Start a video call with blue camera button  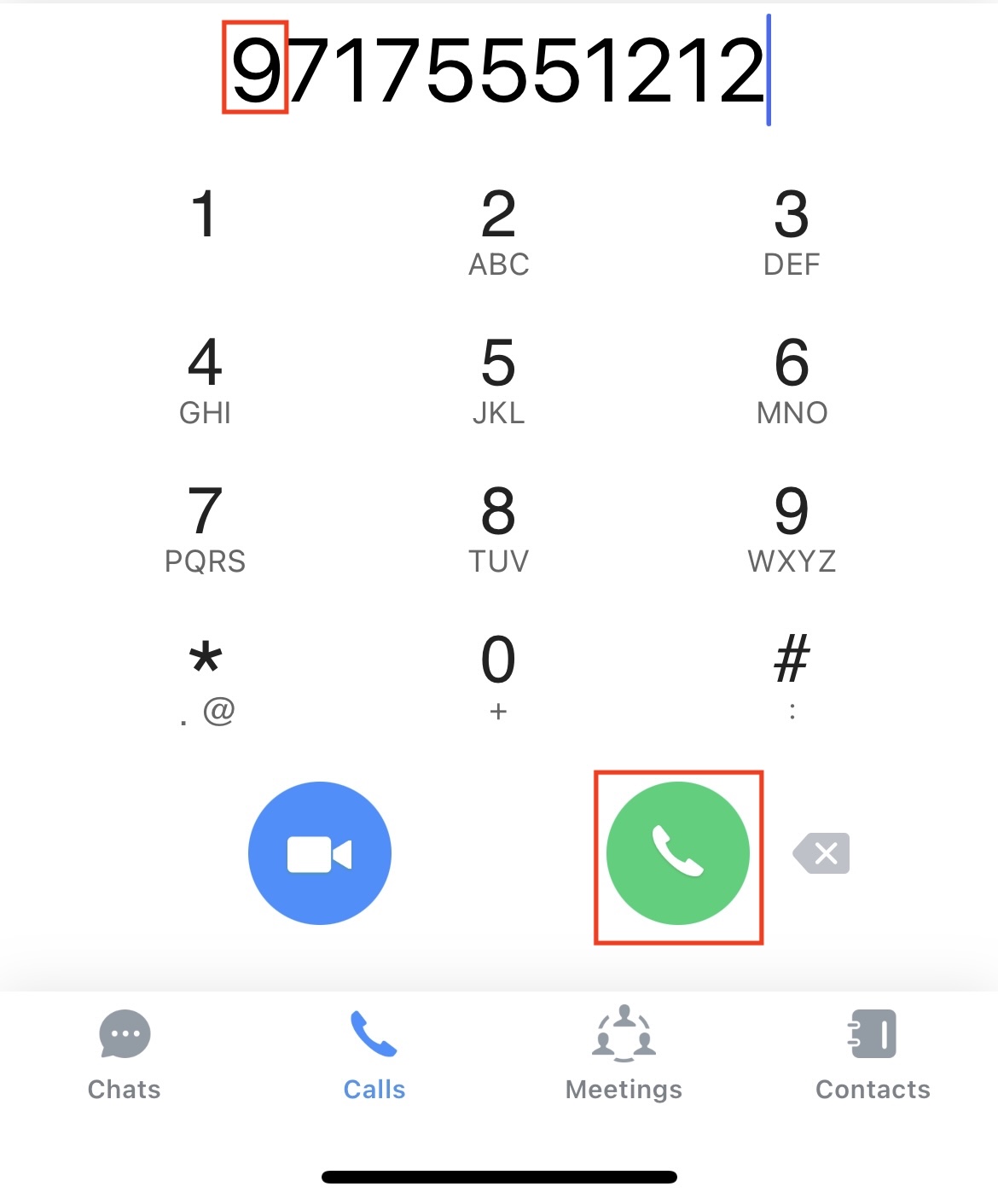coord(320,853)
